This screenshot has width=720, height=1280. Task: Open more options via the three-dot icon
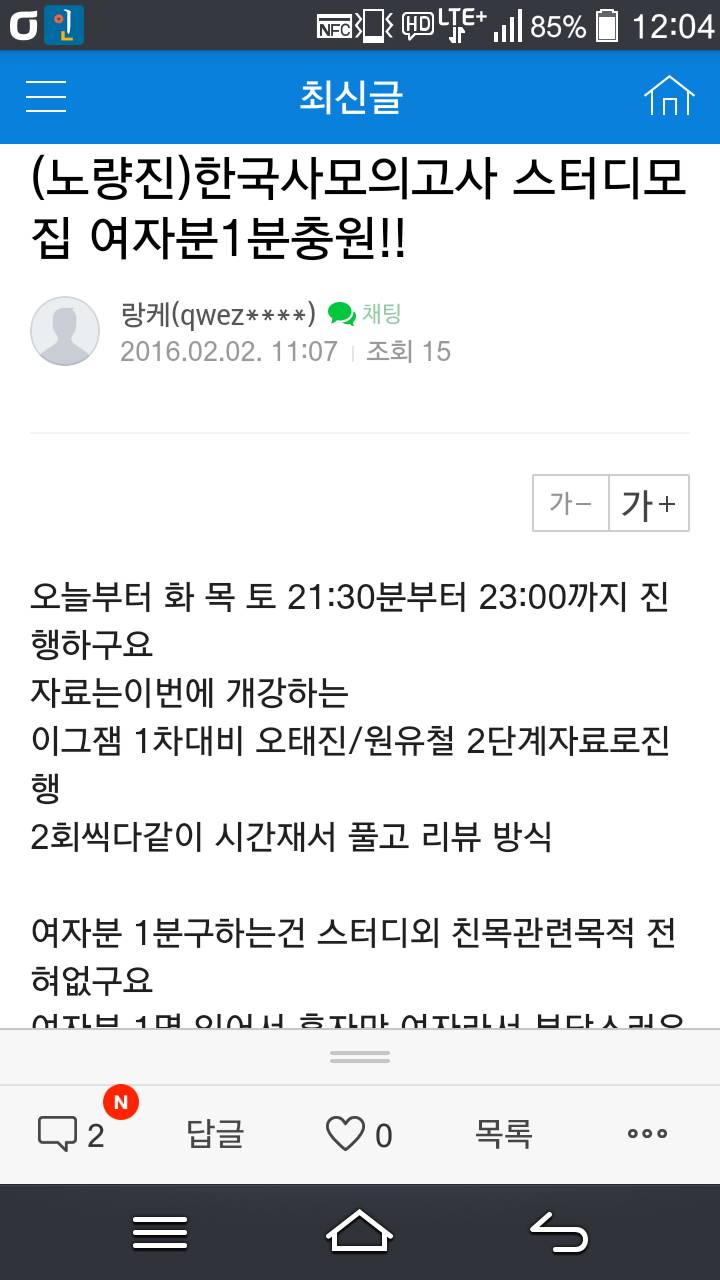coord(648,1133)
